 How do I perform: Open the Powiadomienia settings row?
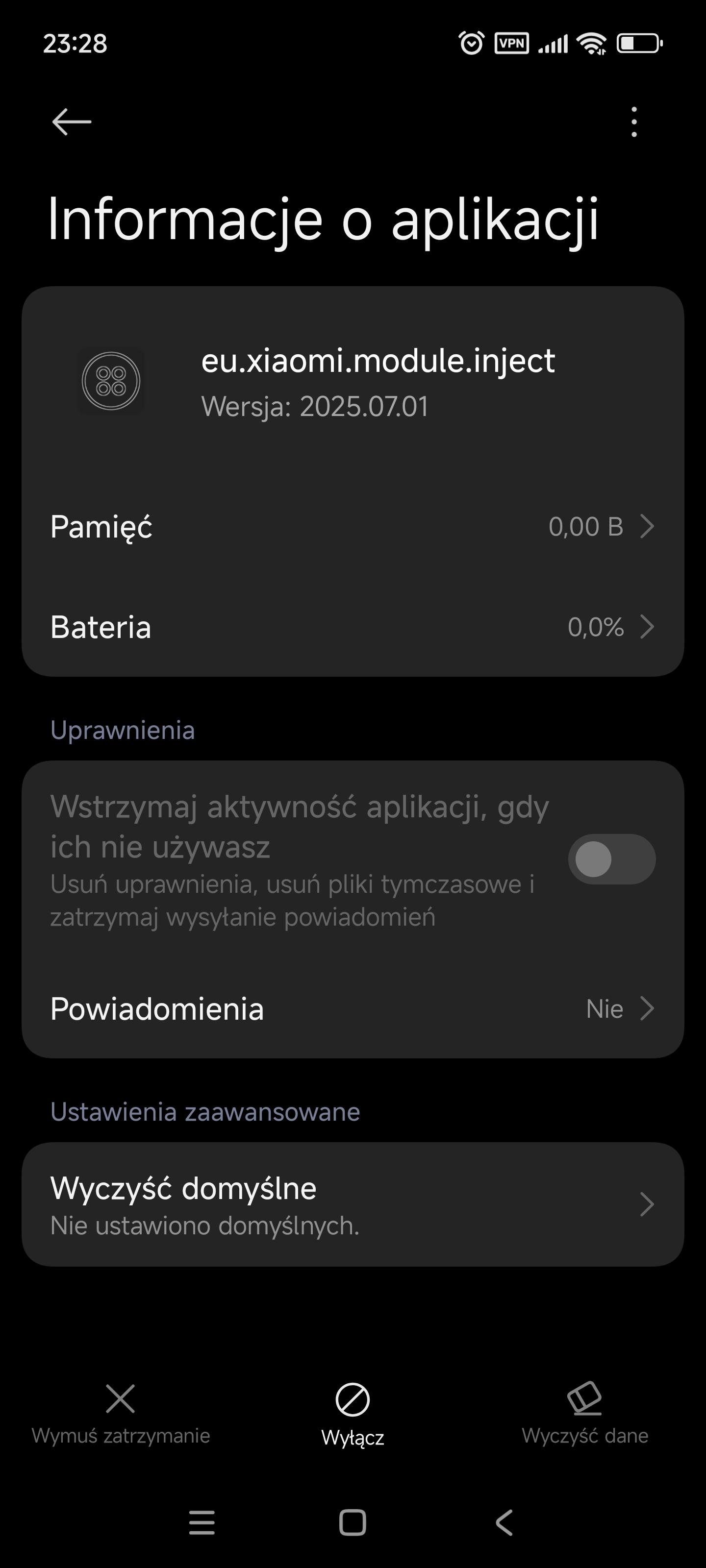pos(353,1008)
